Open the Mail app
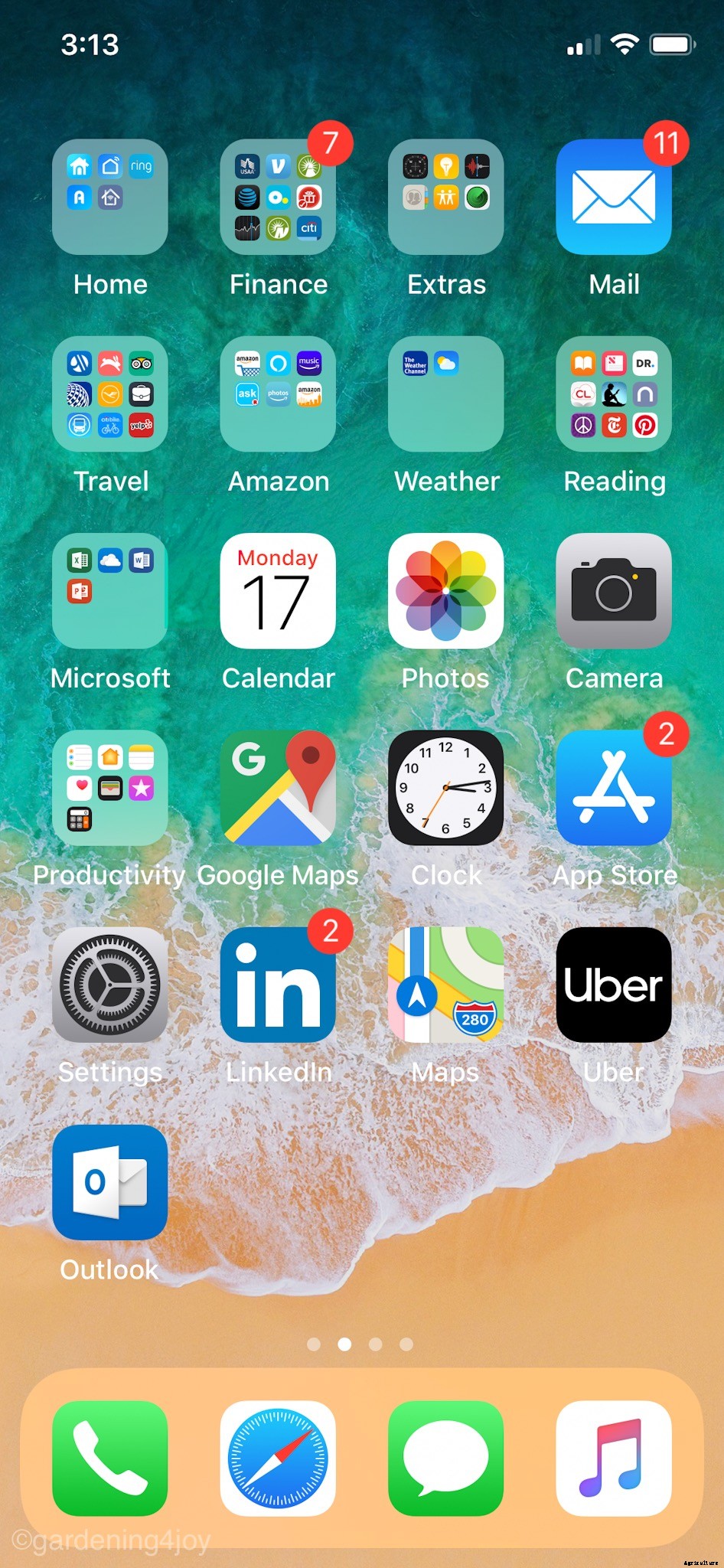This screenshot has height=1568, width=724. tap(613, 198)
